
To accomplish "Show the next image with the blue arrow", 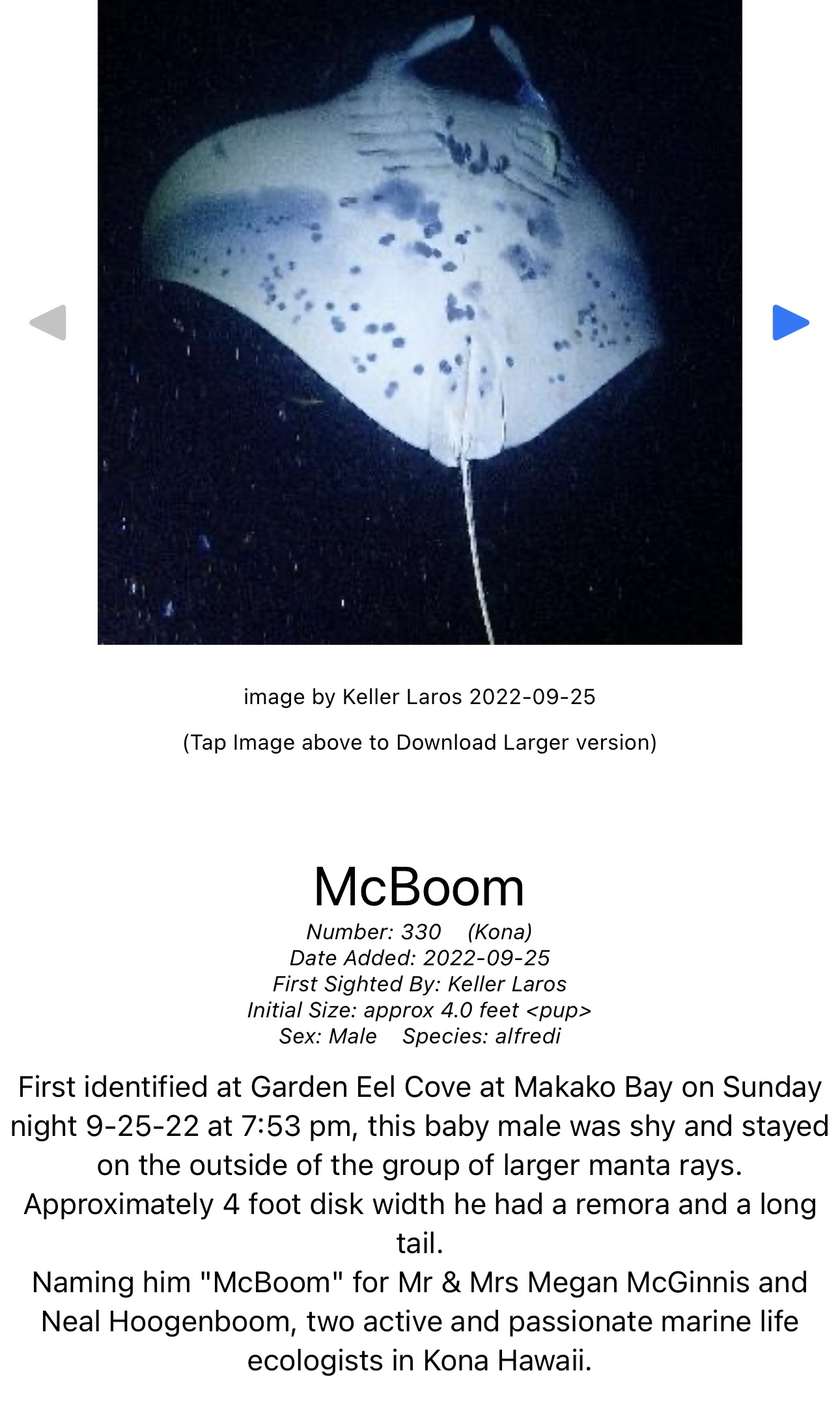I will click(x=791, y=322).
